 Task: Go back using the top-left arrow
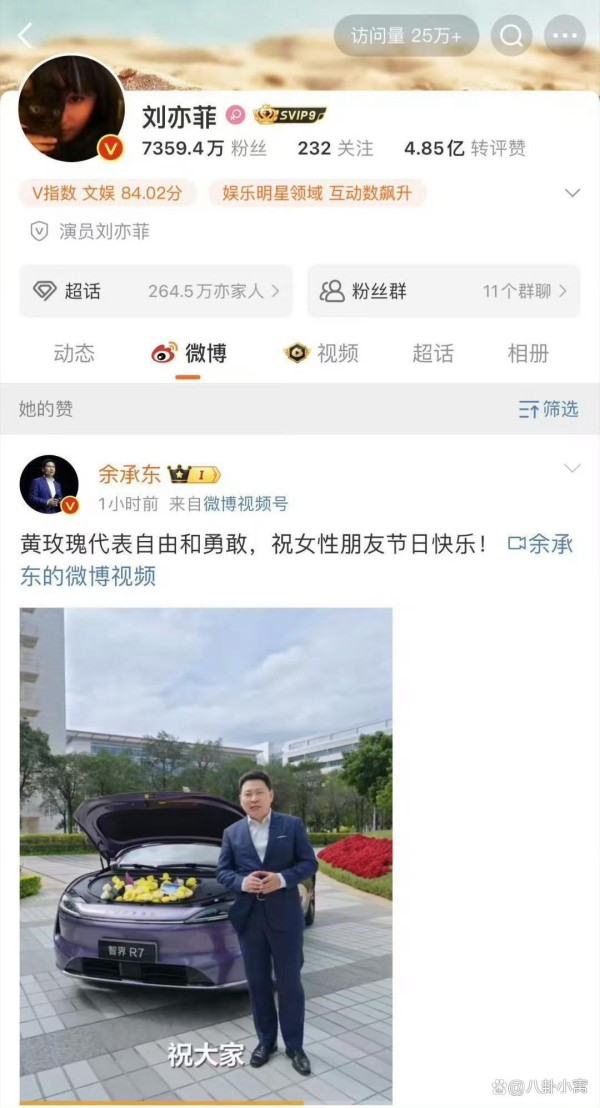click(26, 35)
